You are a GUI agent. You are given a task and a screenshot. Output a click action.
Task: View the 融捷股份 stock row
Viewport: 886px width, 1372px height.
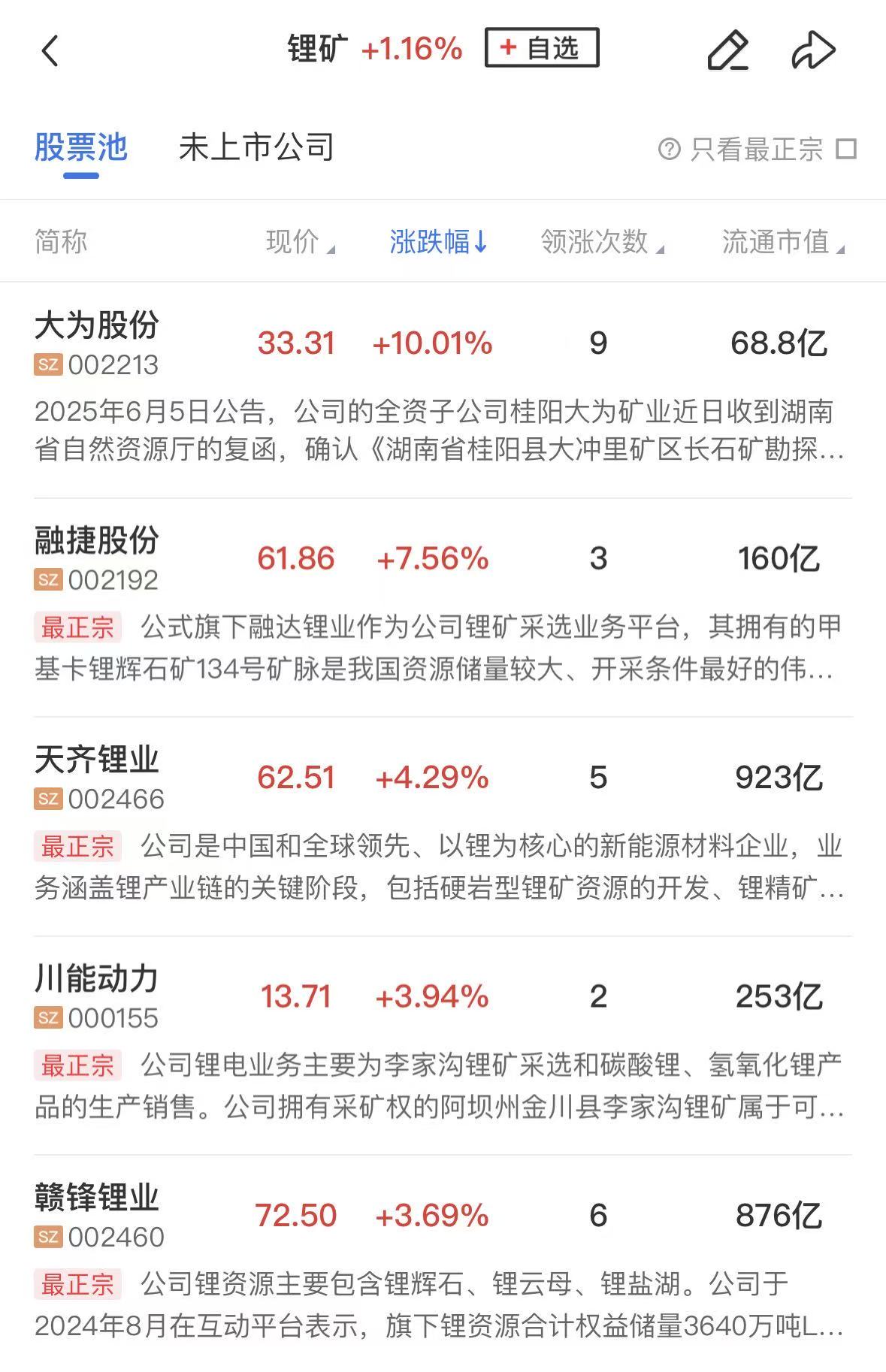pyautogui.click(x=97, y=541)
